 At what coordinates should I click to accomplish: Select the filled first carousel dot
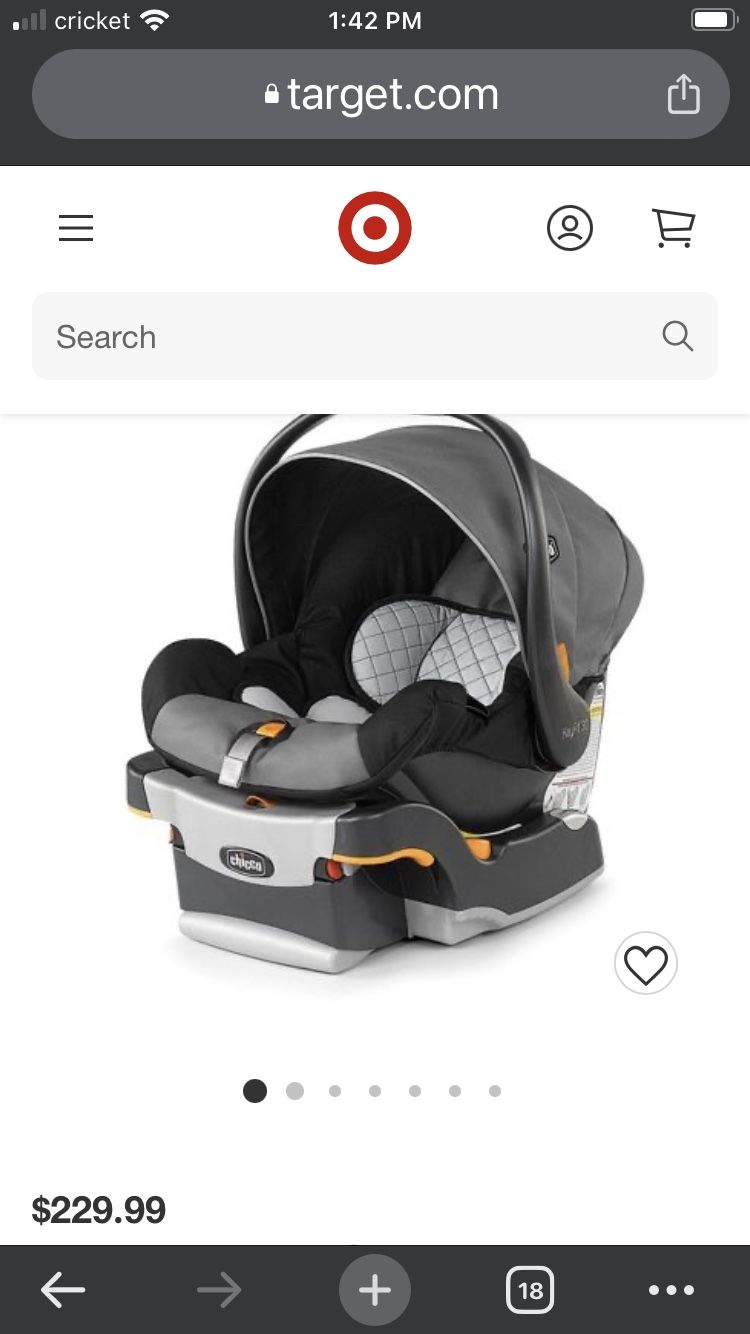(255, 1091)
